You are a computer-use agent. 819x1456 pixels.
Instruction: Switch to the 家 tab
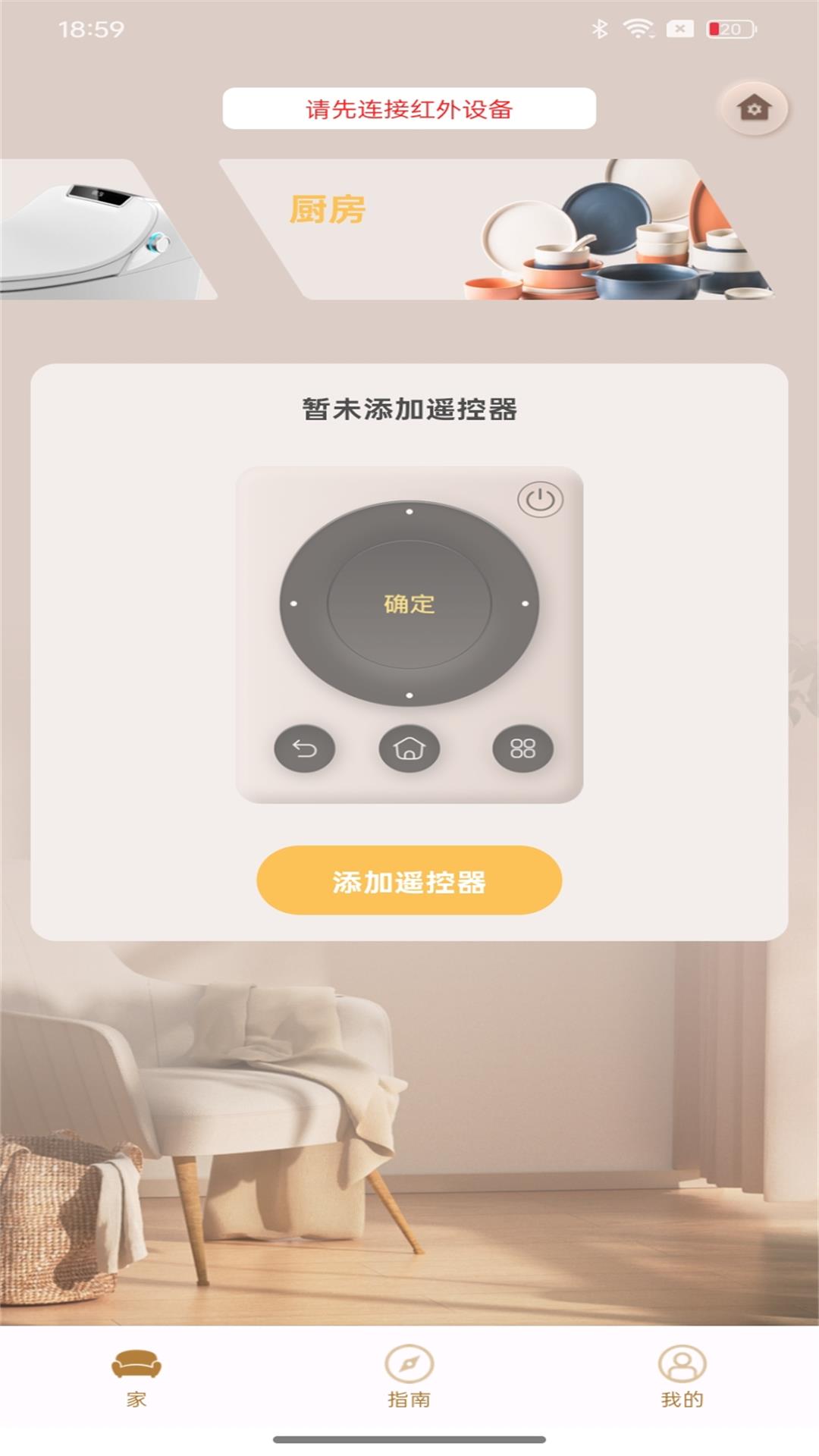pyautogui.click(x=136, y=1376)
